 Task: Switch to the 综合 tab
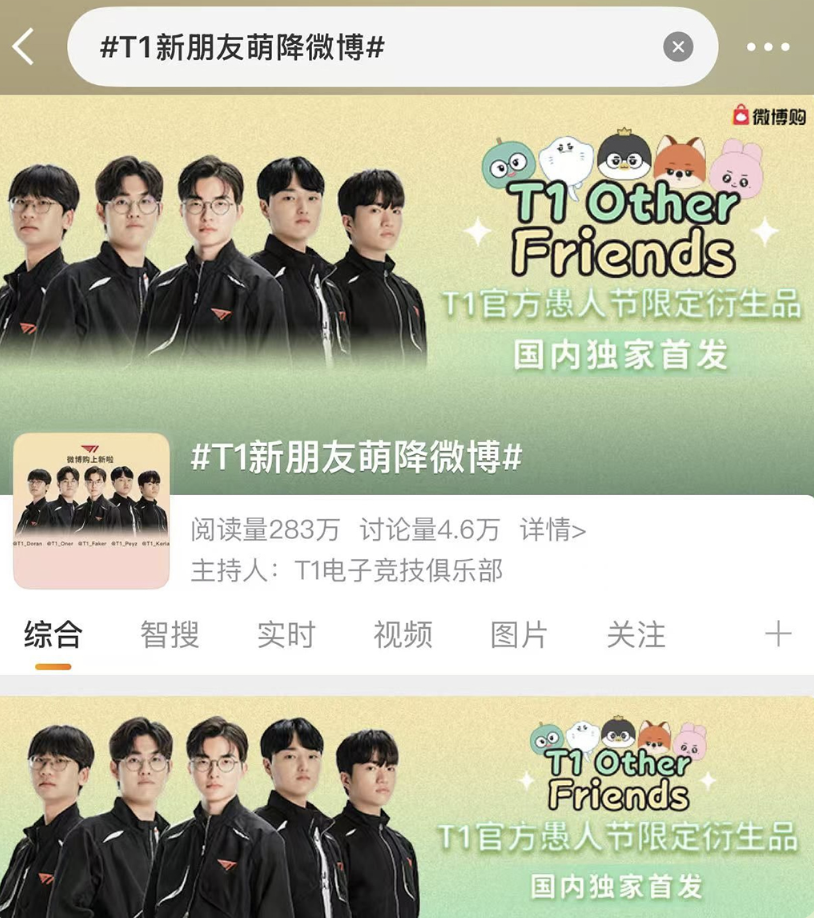click(x=53, y=634)
